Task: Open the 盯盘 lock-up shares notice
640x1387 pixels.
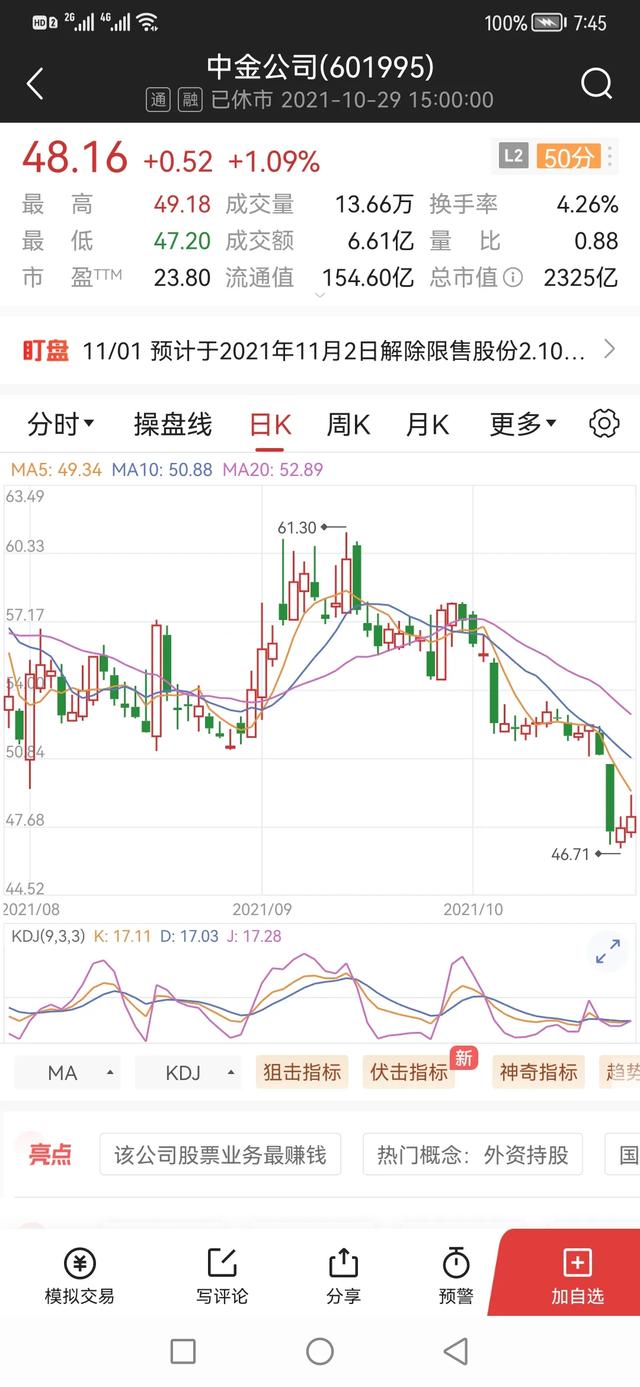Action: pyautogui.click(x=320, y=350)
